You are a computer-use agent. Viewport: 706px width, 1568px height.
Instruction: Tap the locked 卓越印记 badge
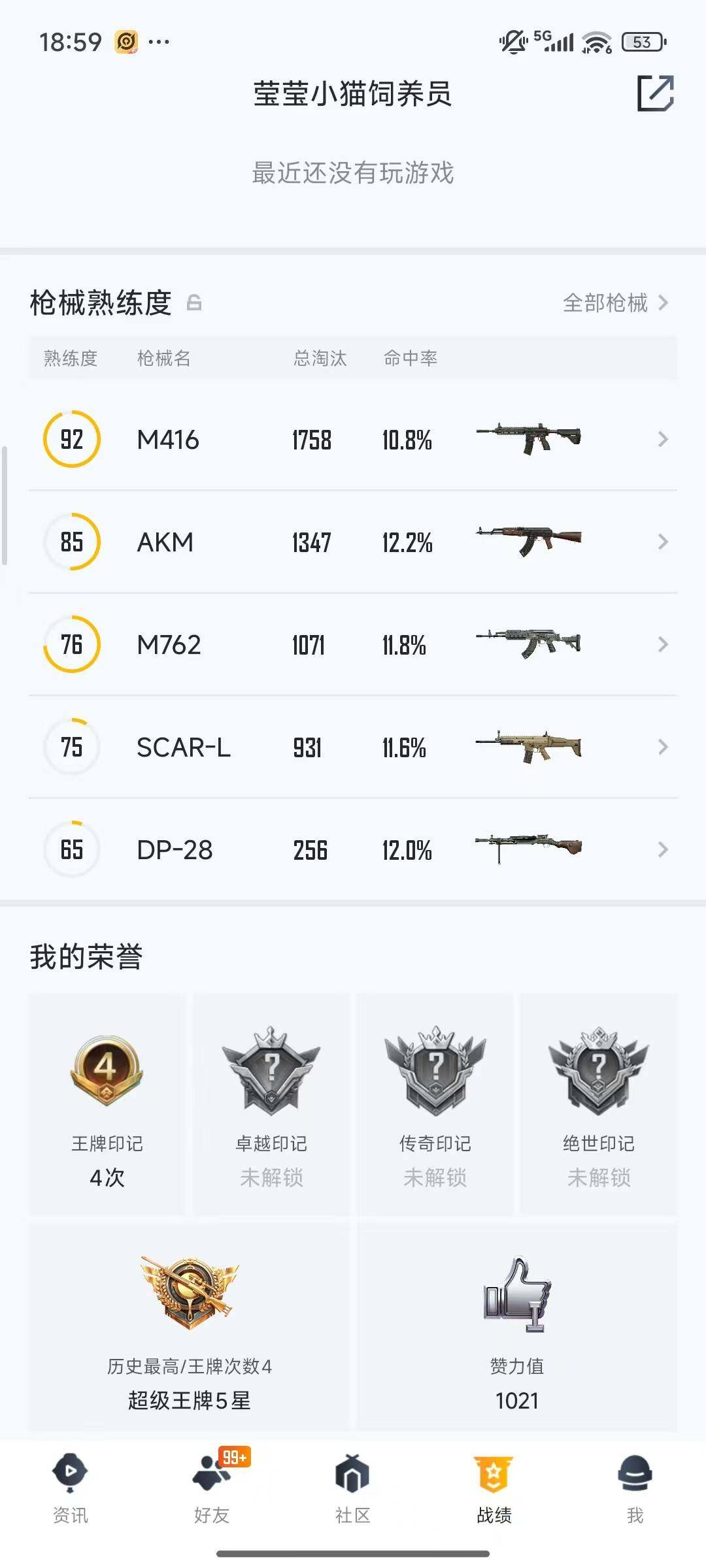click(x=271, y=1071)
